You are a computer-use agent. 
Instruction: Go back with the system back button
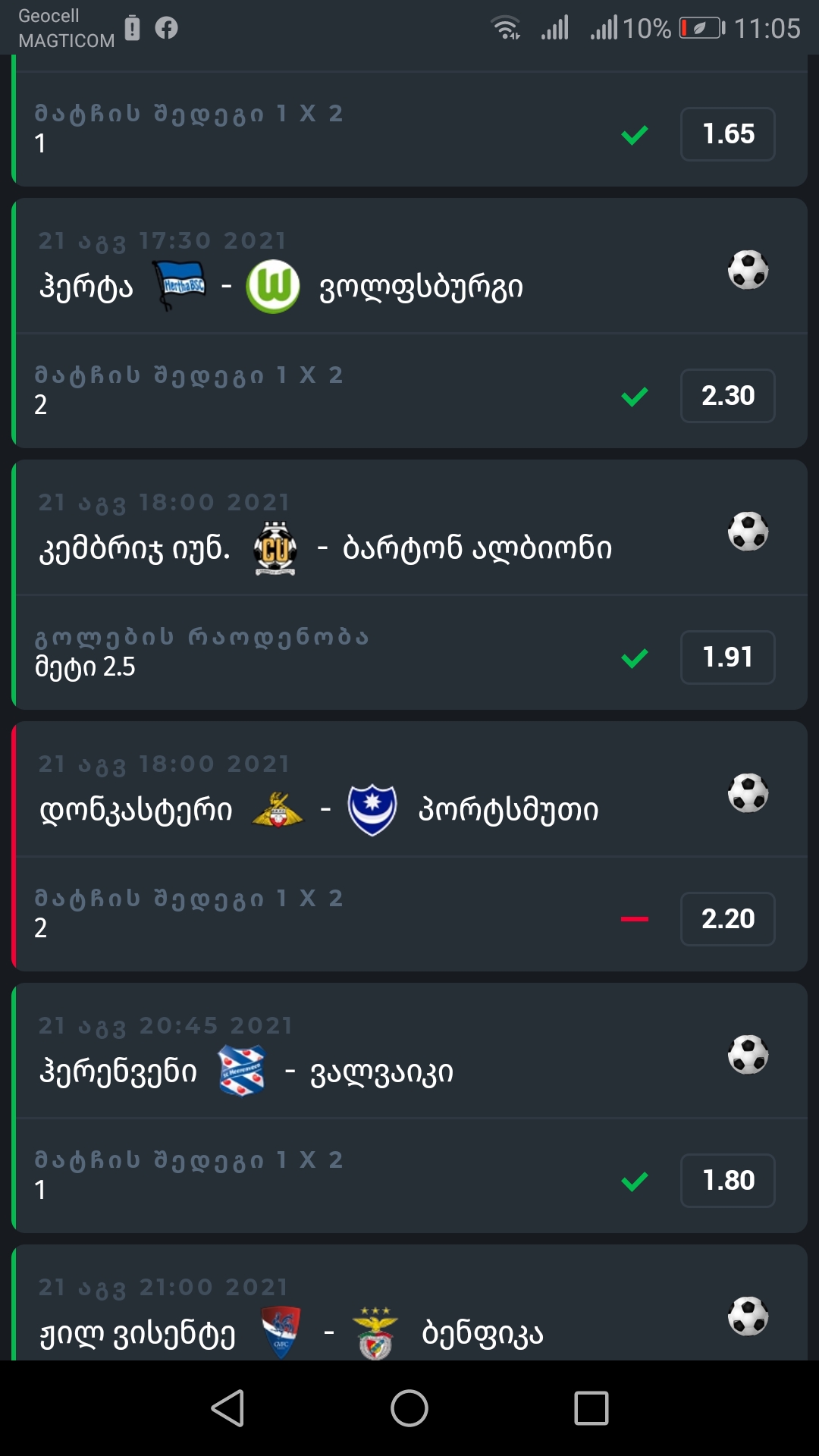pyautogui.click(x=227, y=1408)
